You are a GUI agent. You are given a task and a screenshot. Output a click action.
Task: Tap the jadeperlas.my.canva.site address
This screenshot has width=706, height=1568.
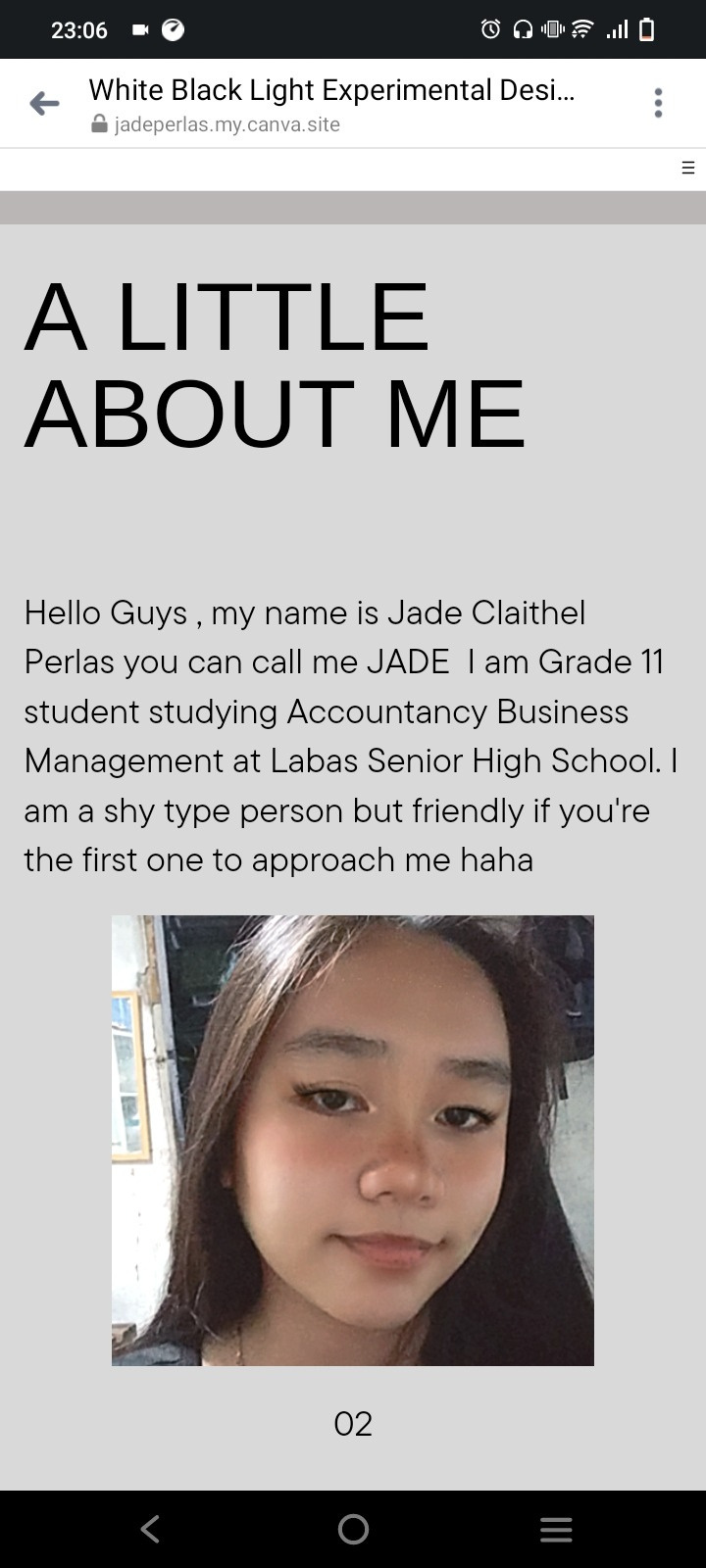click(227, 124)
